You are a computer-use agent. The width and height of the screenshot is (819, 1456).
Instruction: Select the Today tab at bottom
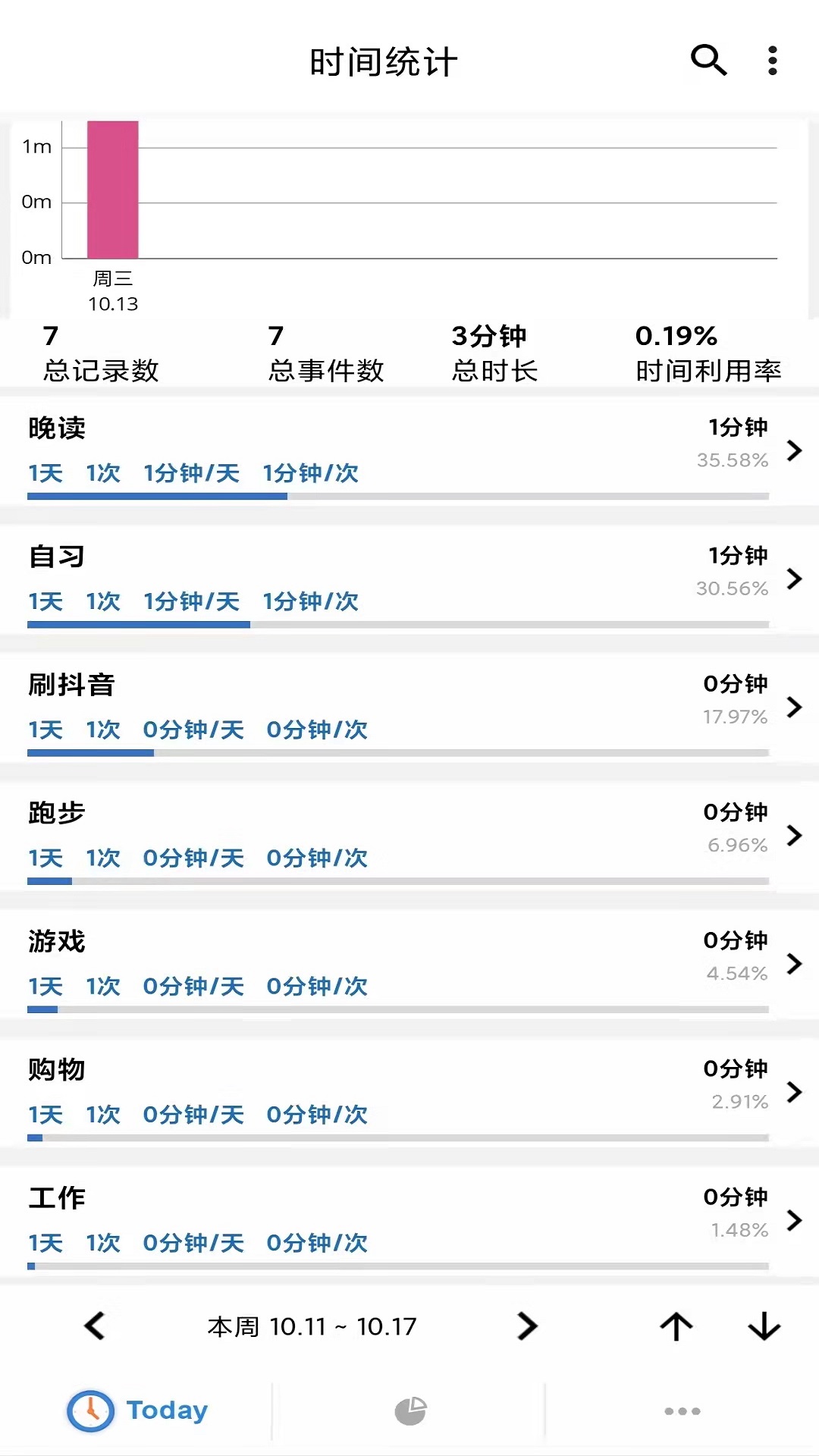click(136, 1410)
